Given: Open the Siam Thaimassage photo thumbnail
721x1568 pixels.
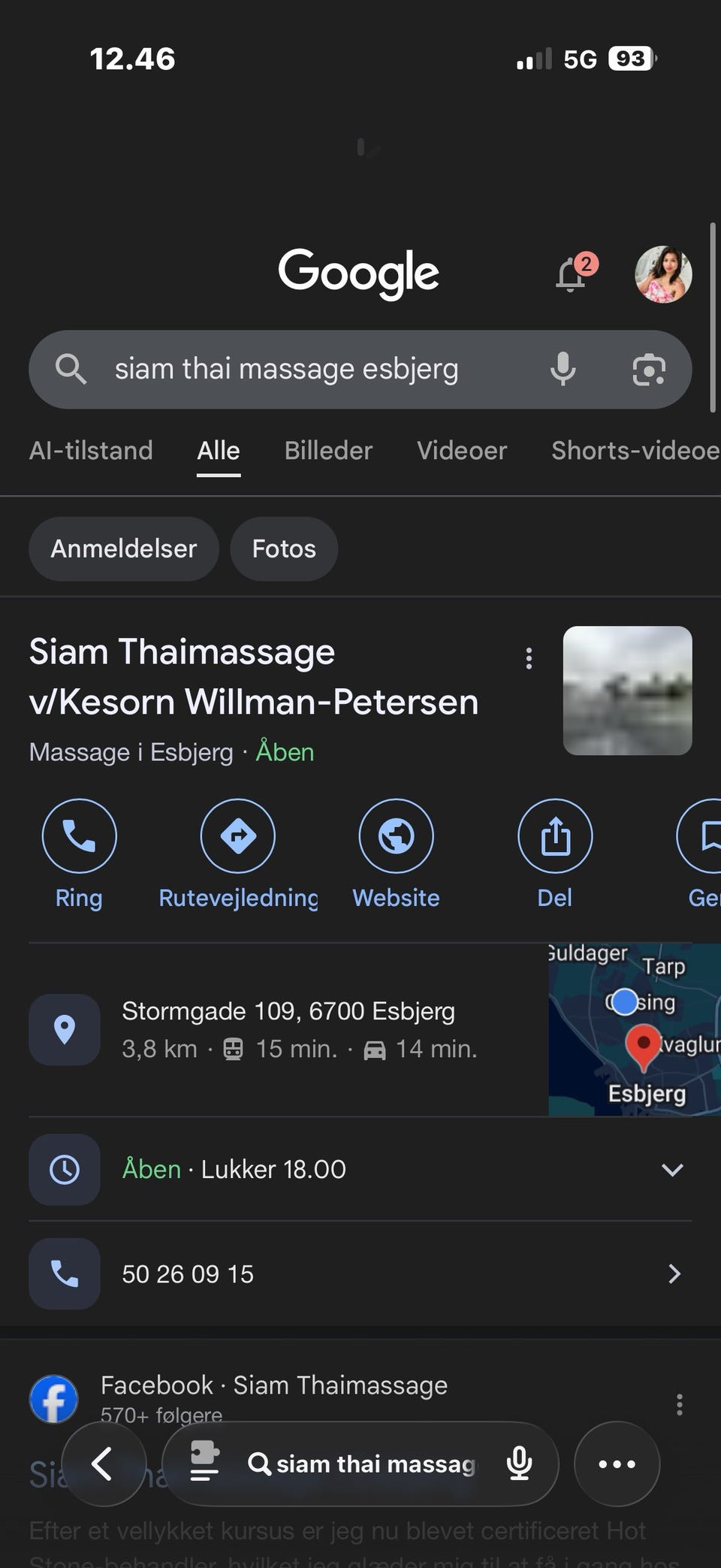Looking at the screenshot, I should (x=627, y=690).
